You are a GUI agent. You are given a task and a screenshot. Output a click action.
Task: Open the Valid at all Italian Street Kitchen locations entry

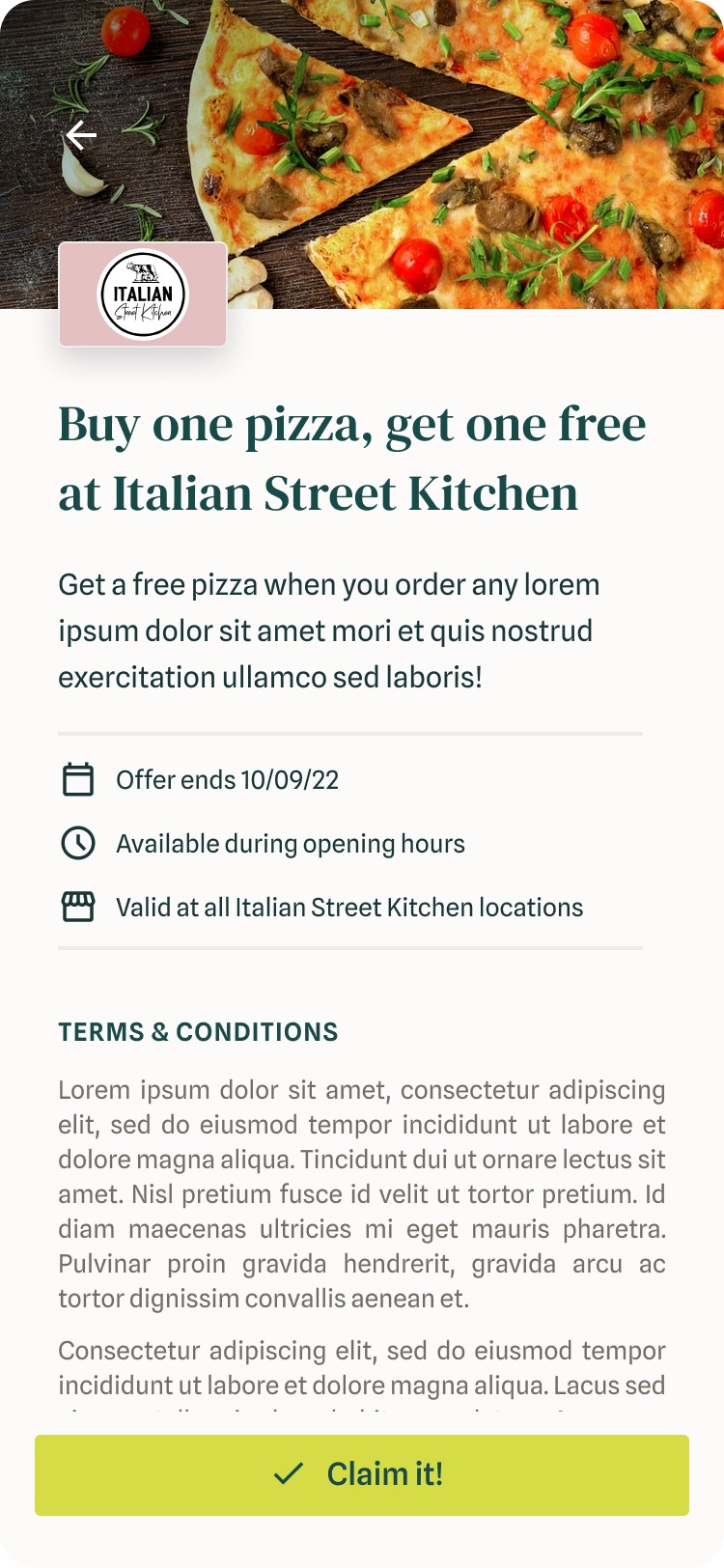(349, 907)
